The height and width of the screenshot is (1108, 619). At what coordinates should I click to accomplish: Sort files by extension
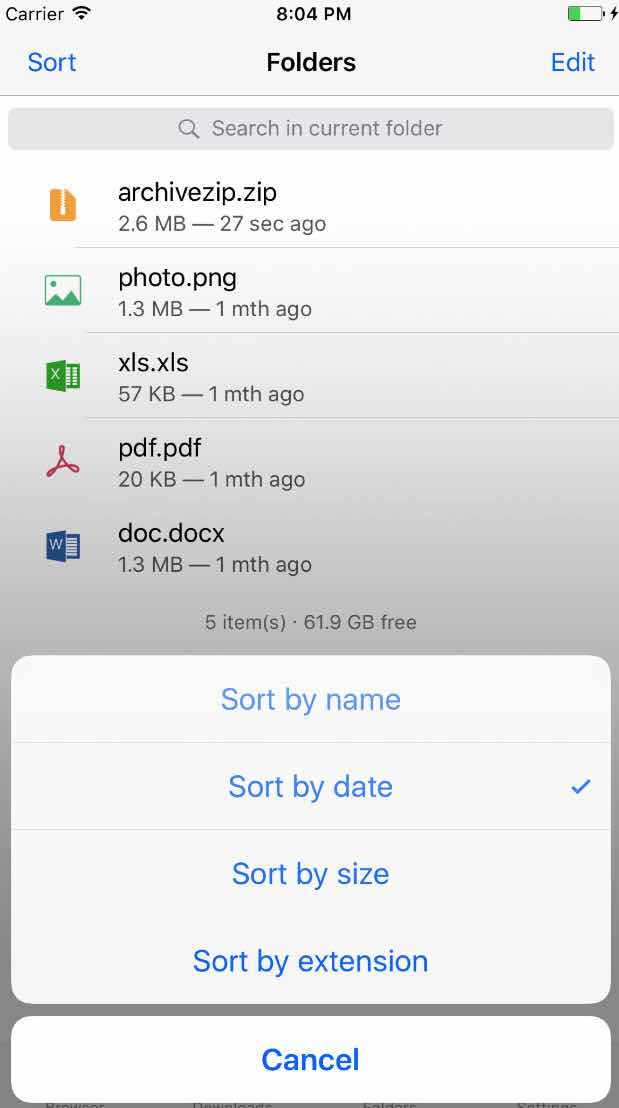coord(311,961)
